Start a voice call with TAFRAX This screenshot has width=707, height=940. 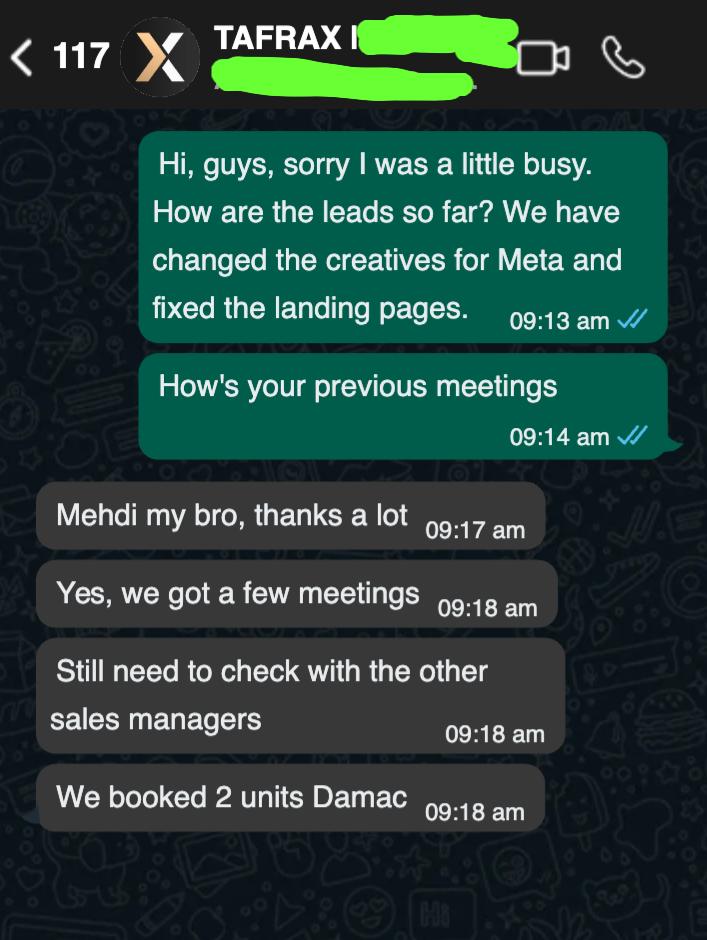[x=624, y=58]
